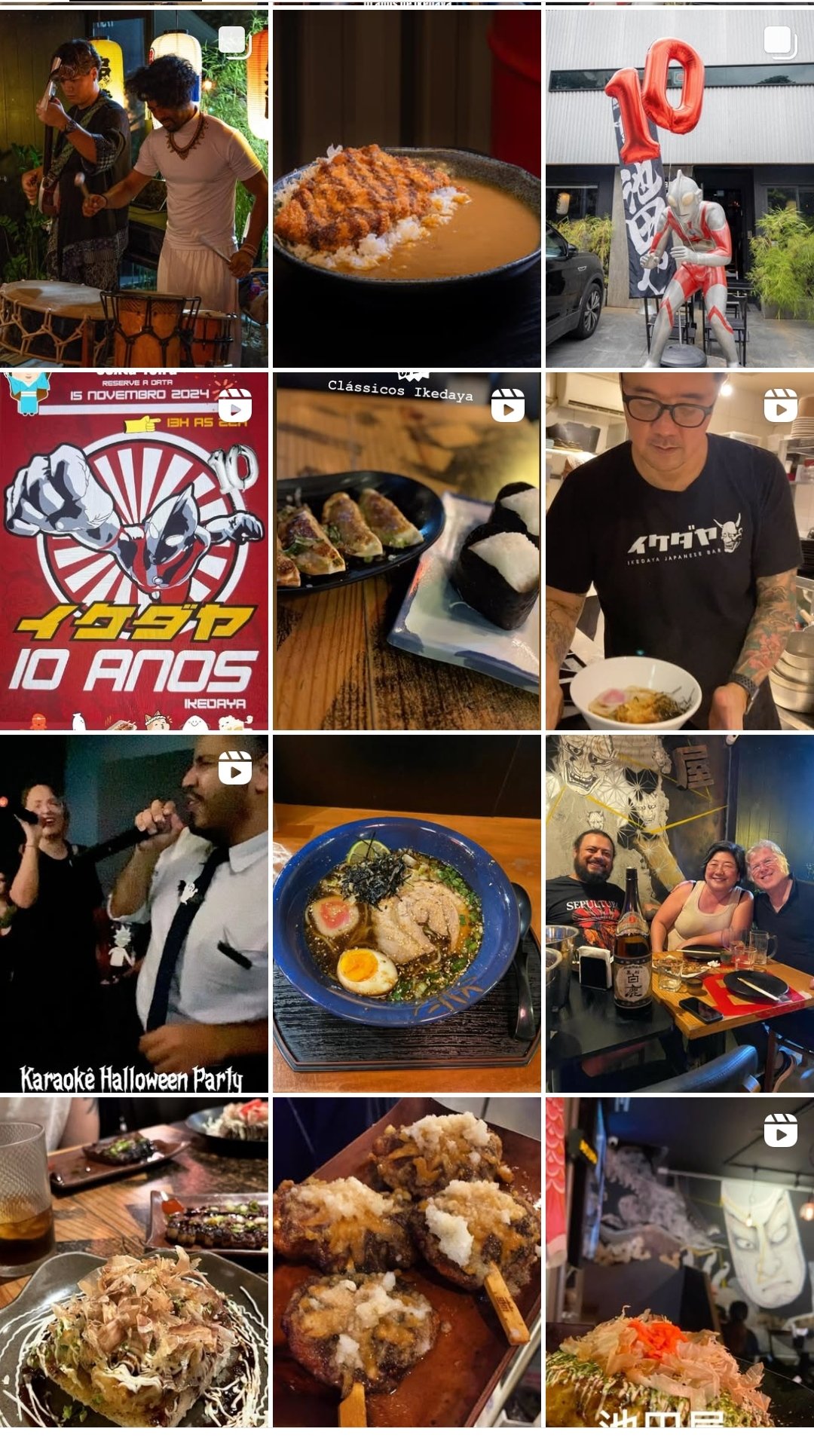
Task: Play the Ikedaya 10 Anos reel
Action: click(134, 551)
